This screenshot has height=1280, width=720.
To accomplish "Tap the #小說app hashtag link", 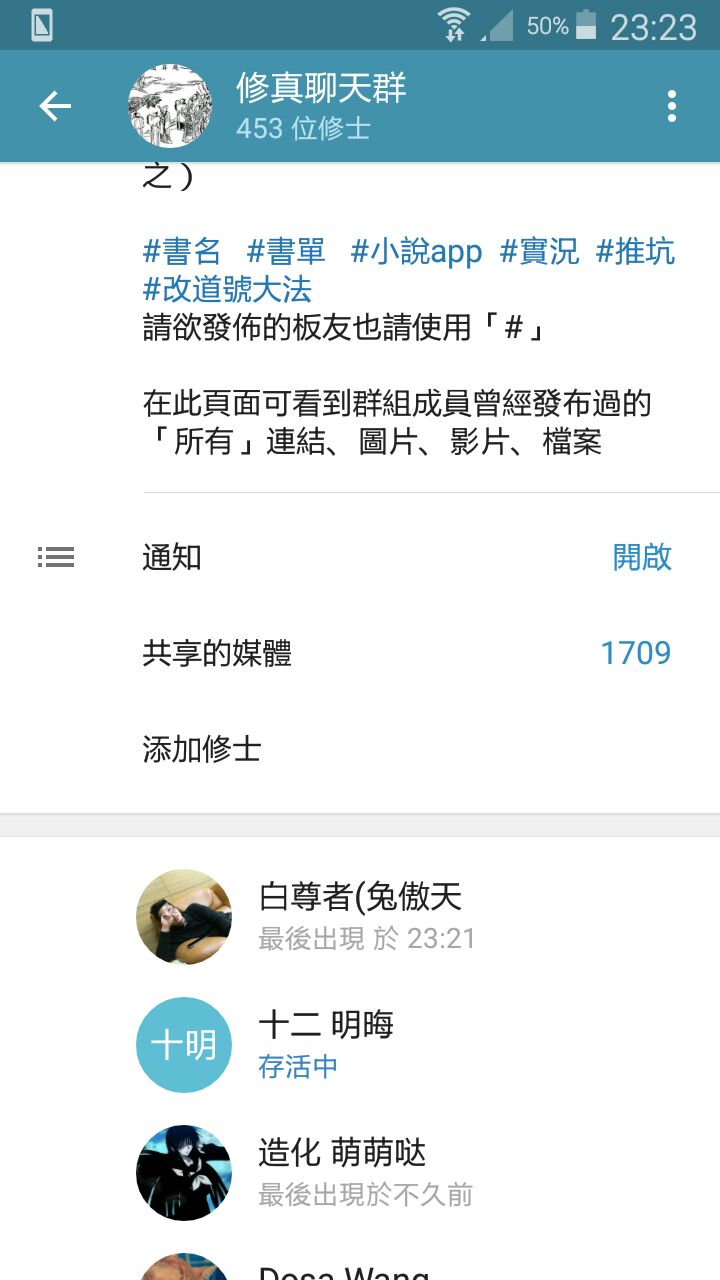I will tap(416, 251).
